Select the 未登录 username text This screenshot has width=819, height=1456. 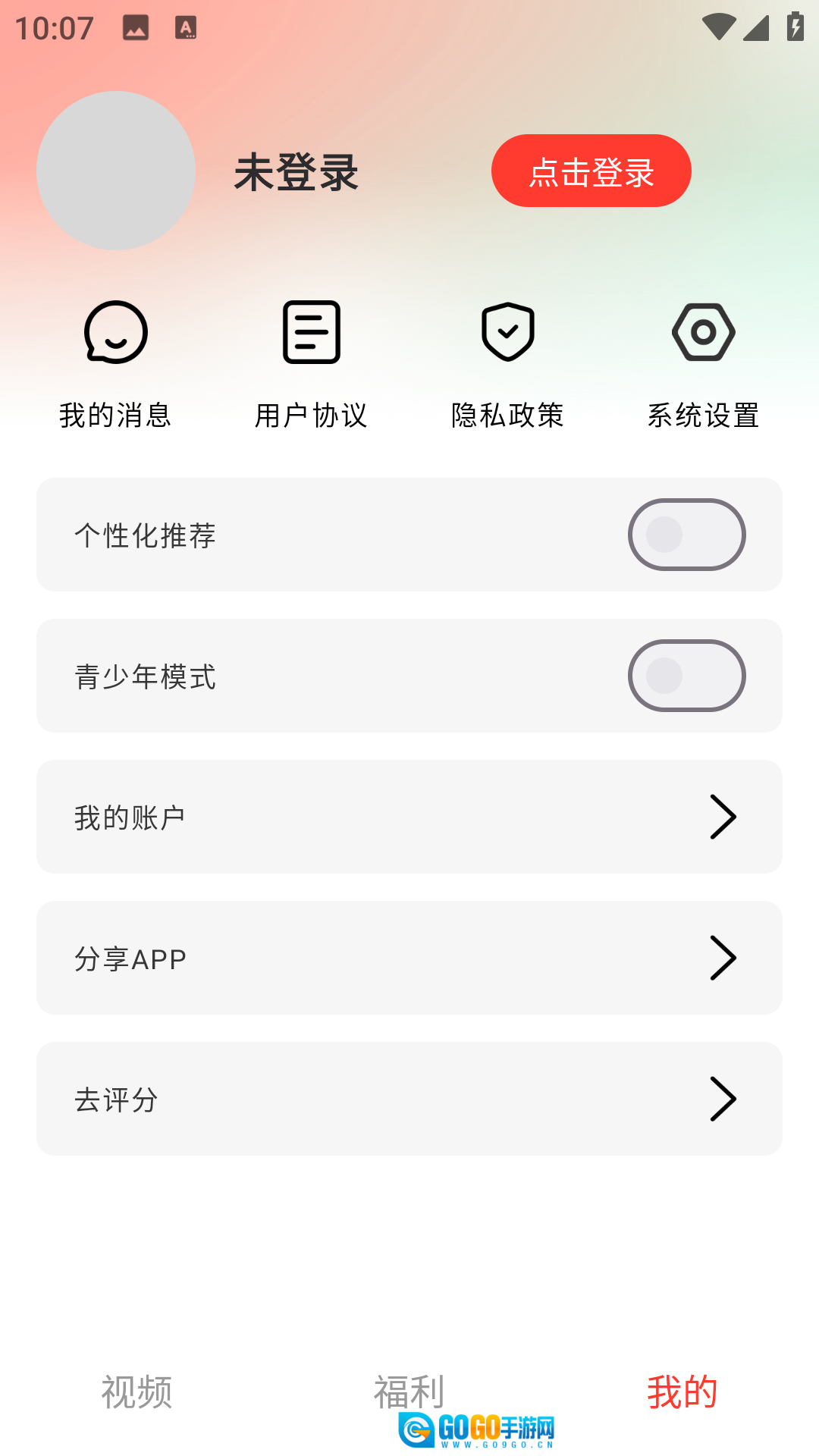tap(296, 171)
